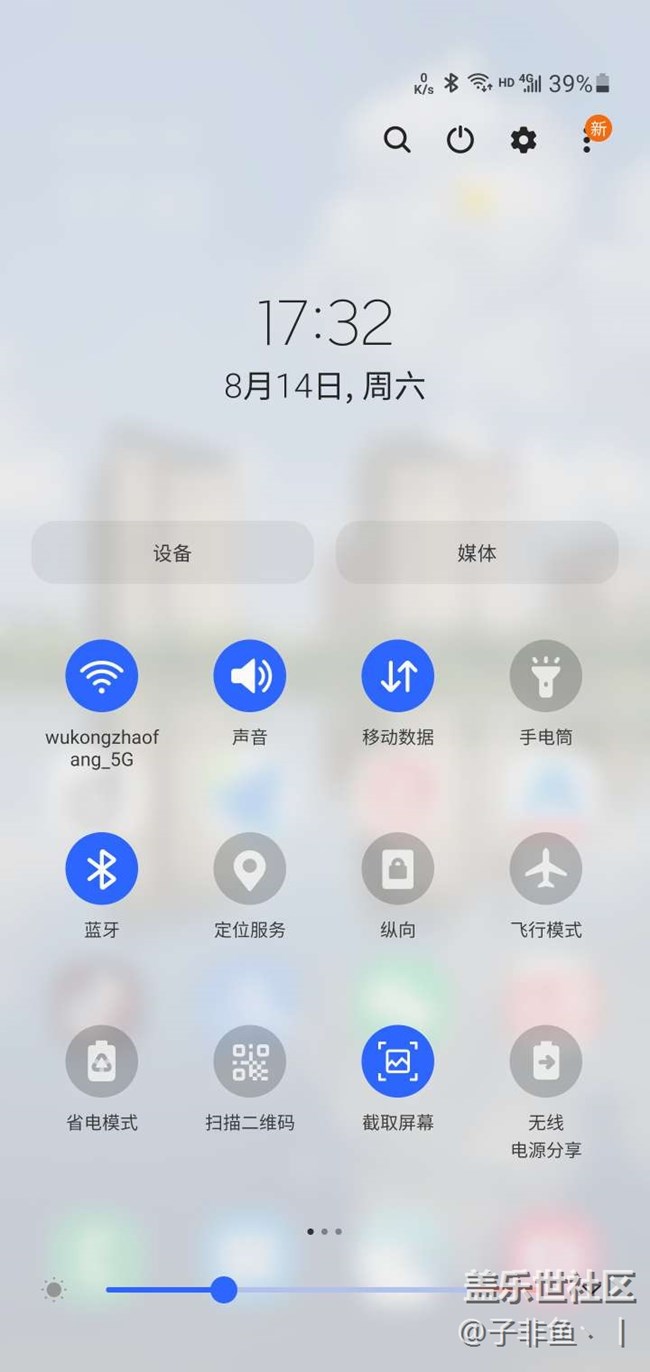Turn on 省电模式 power saving
This screenshot has height=1372, width=650.
click(x=101, y=1062)
